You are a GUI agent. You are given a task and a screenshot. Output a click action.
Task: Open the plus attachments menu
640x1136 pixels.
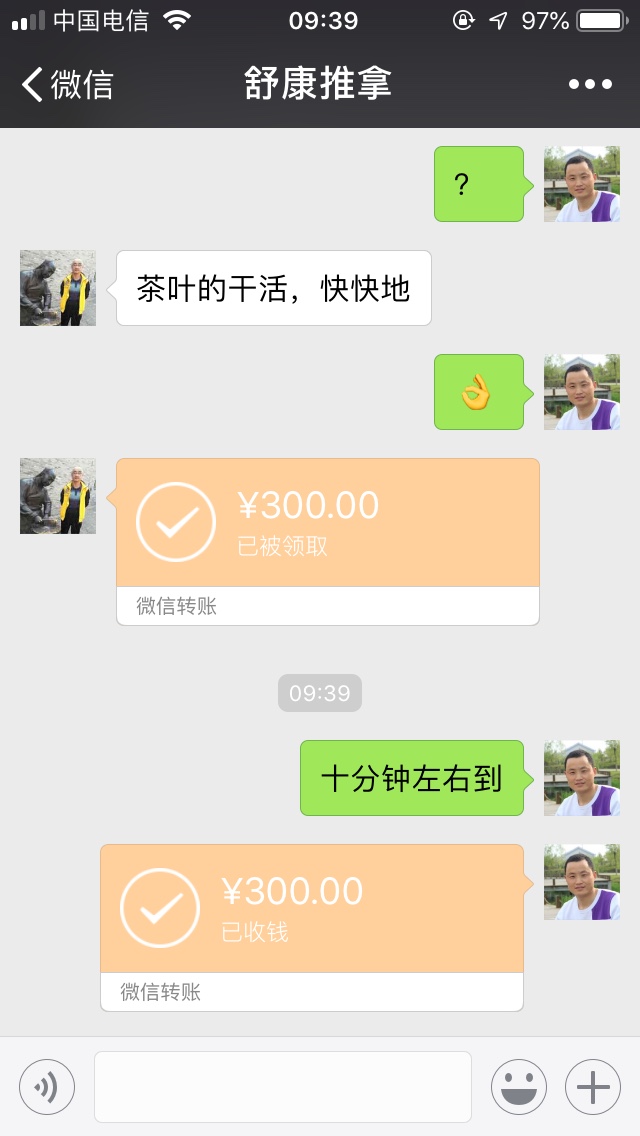[x=593, y=1087]
